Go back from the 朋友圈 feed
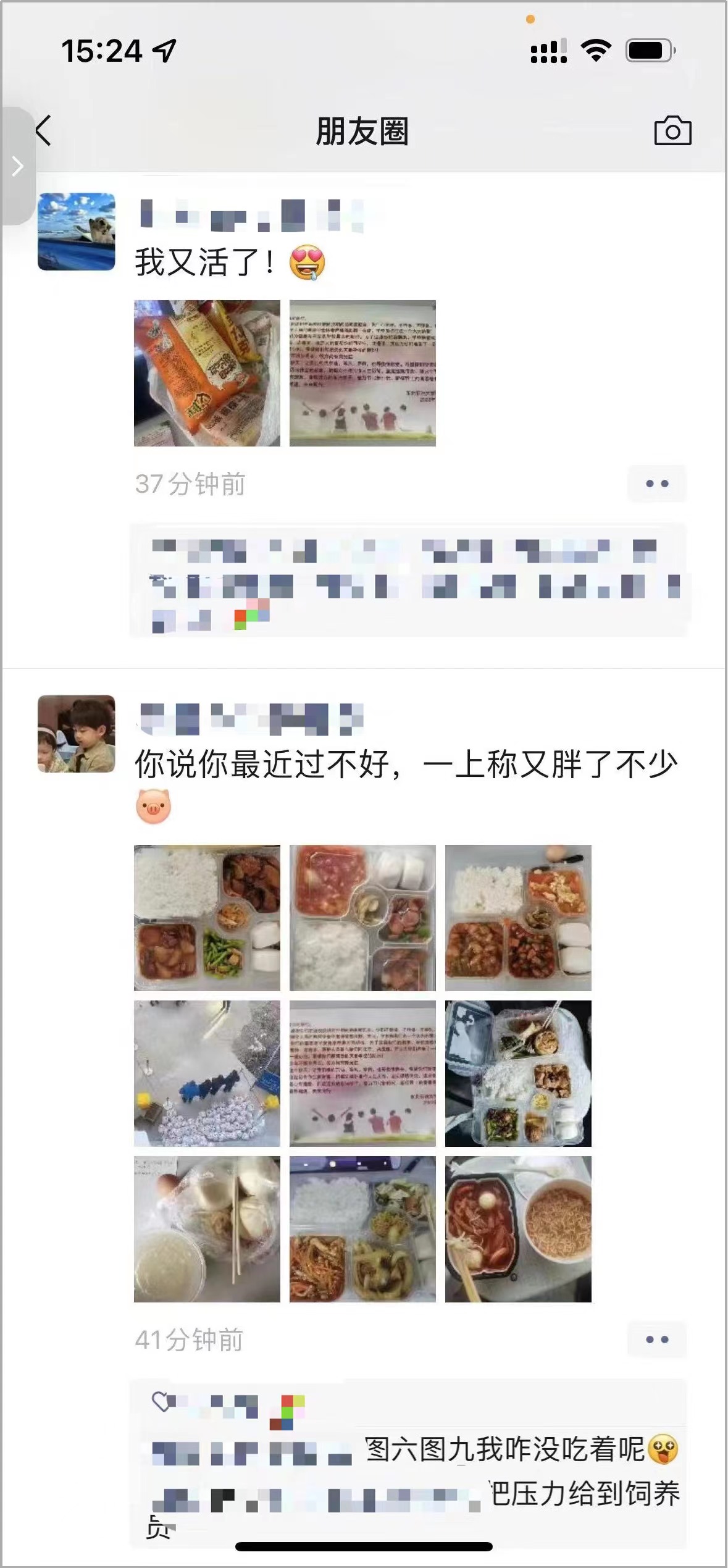The height and width of the screenshot is (1568, 728). [x=43, y=131]
